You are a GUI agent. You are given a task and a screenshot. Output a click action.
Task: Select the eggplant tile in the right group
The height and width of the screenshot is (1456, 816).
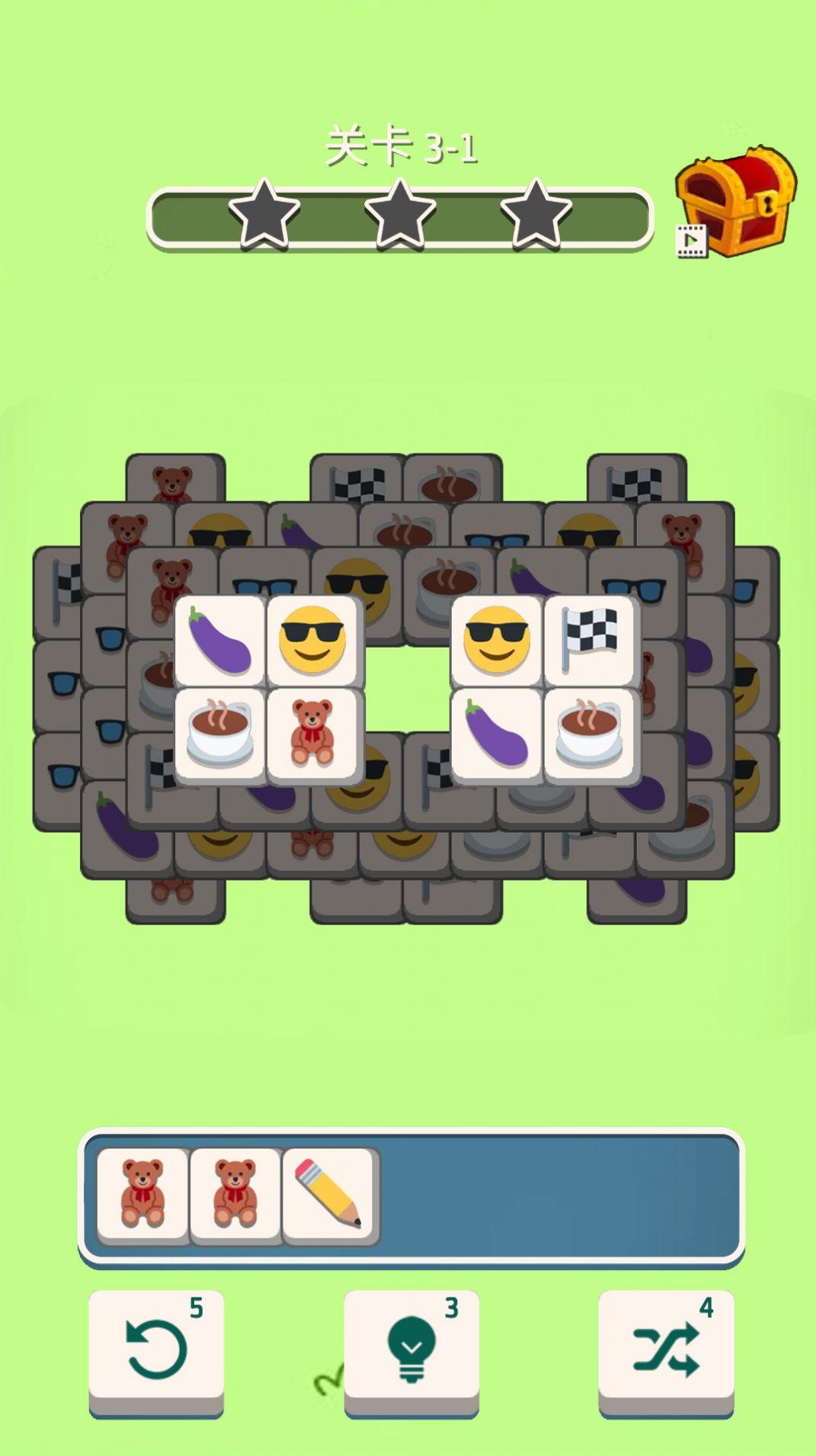[x=497, y=734]
